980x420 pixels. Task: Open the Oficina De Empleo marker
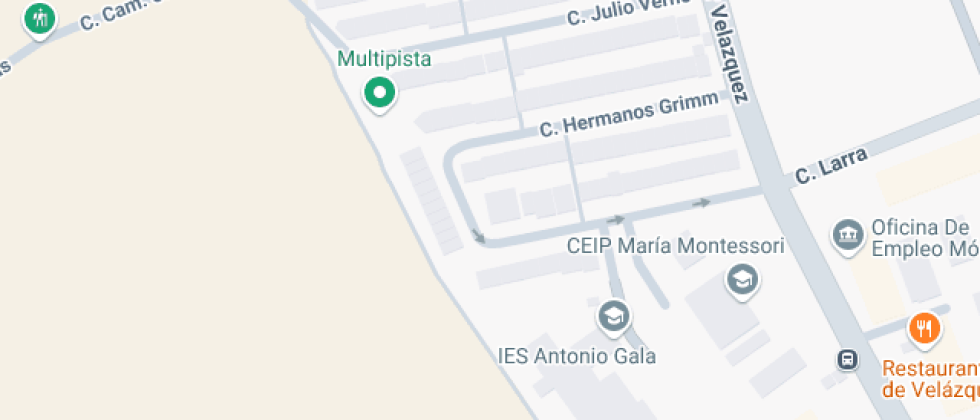pos(848,236)
